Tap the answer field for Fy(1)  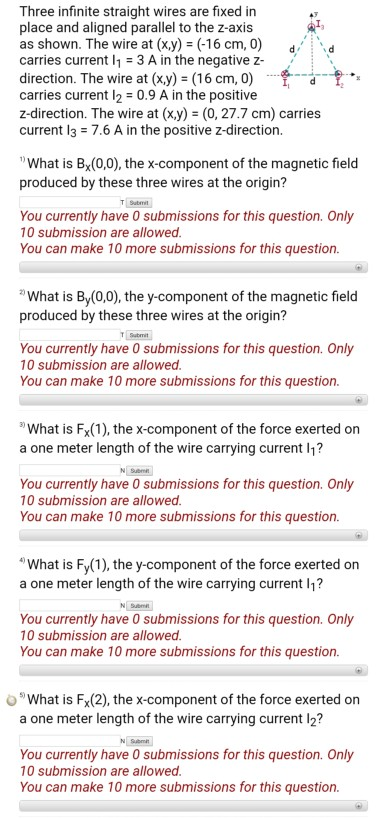point(70,606)
